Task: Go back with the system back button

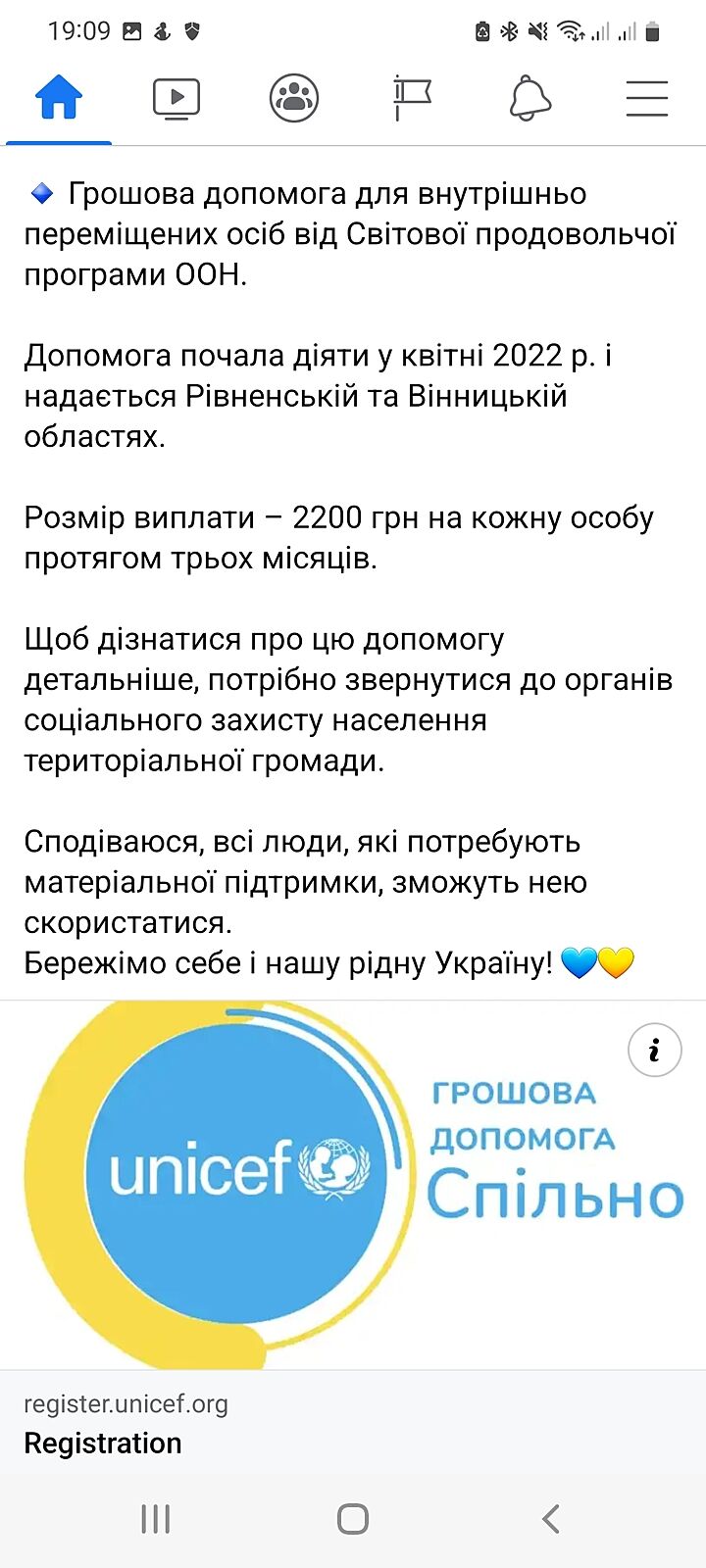Action: click(551, 1518)
